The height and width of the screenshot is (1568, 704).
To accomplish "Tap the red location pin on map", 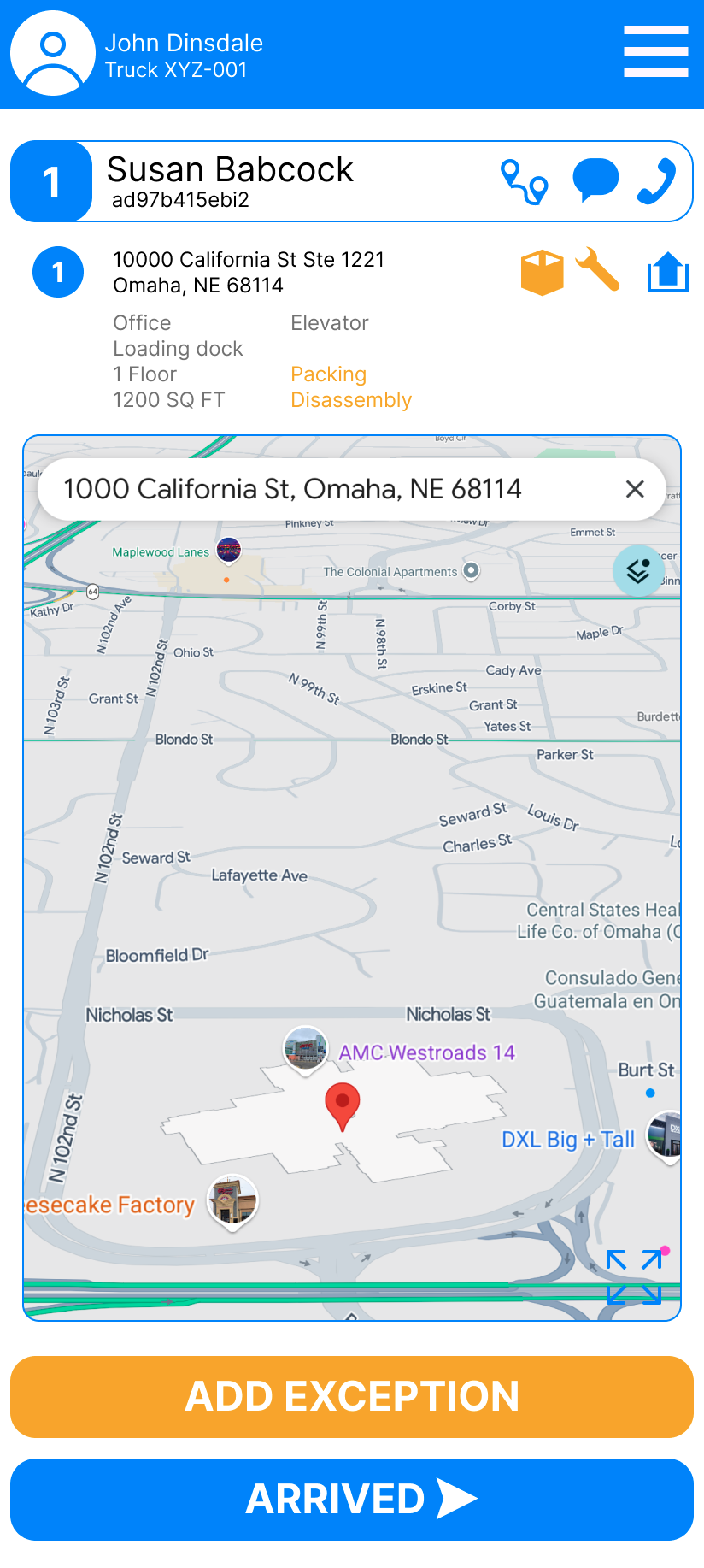I will click(343, 1106).
